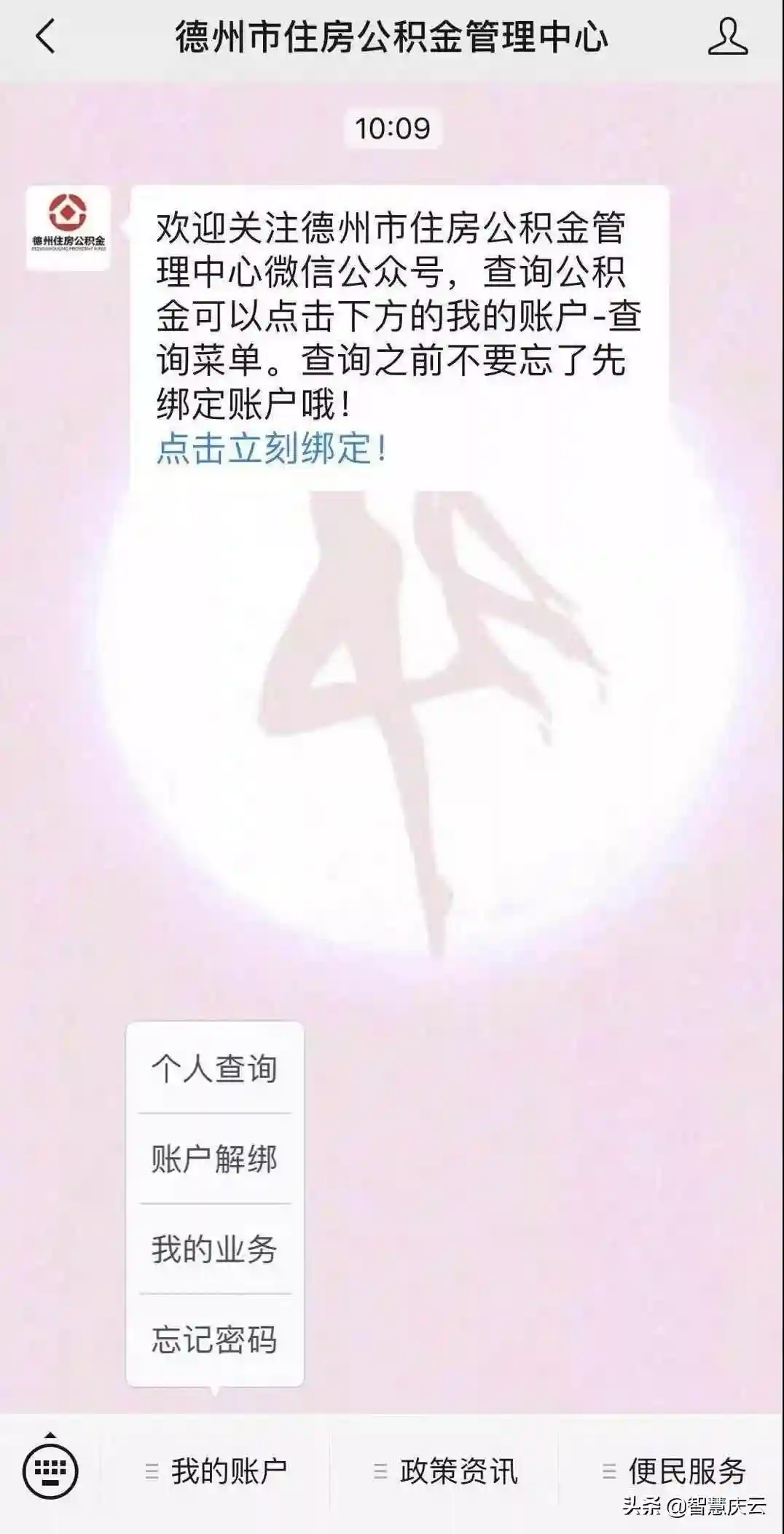Select 忘记密码 option
Screen dimensions: 784x1534
(214, 1339)
